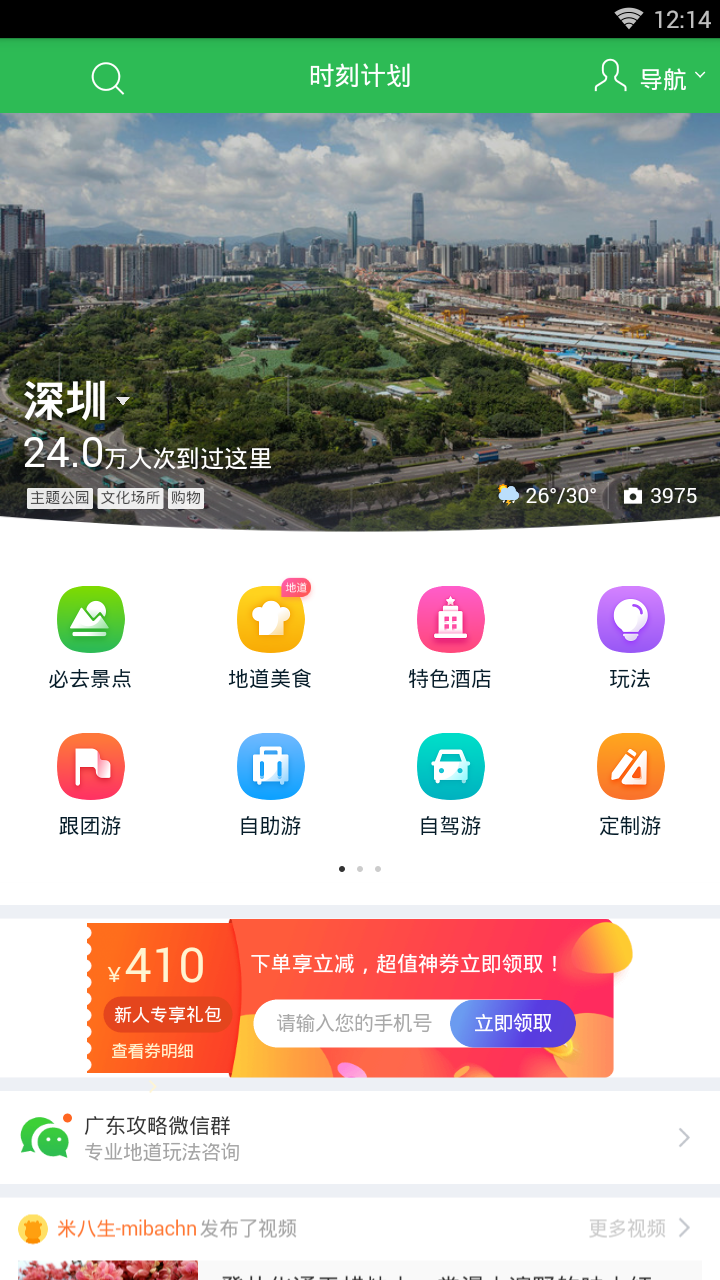Tap the 定制游 custom travel icon

tap(630, 765)
